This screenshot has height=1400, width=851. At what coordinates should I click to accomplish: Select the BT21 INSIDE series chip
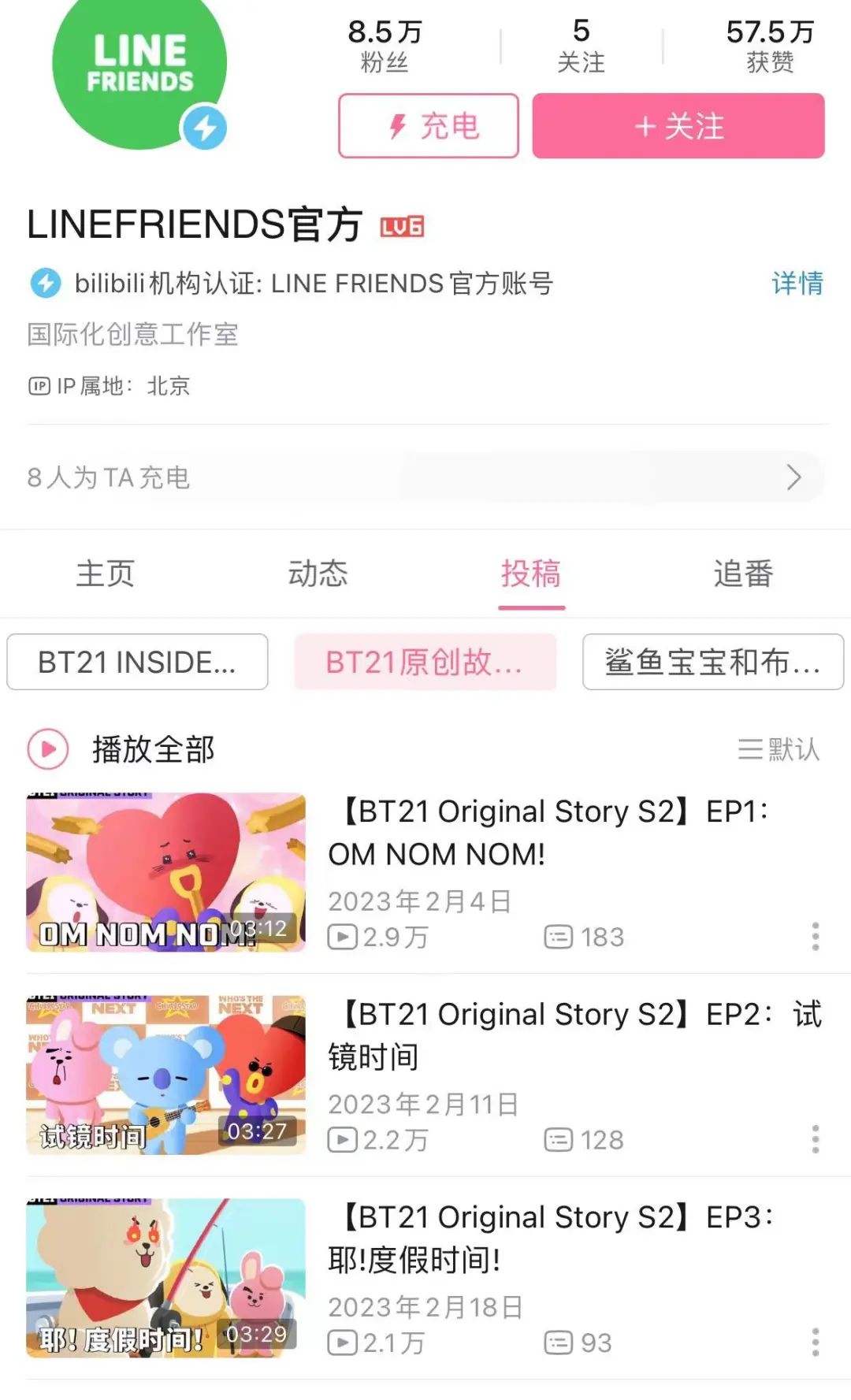pyautogui.click(x=137, y=662)
